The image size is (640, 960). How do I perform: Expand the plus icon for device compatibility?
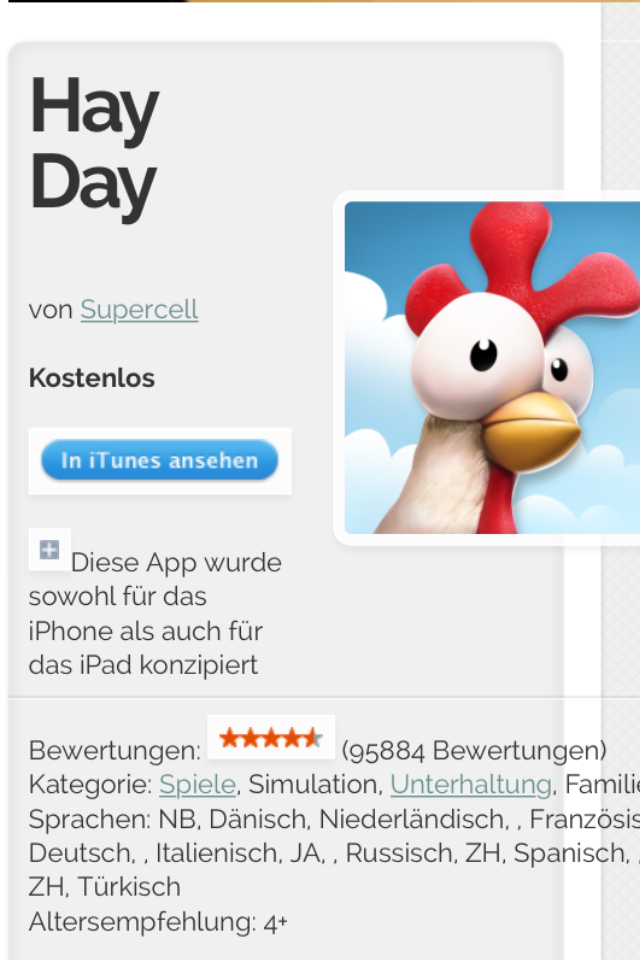pos(50,549)
